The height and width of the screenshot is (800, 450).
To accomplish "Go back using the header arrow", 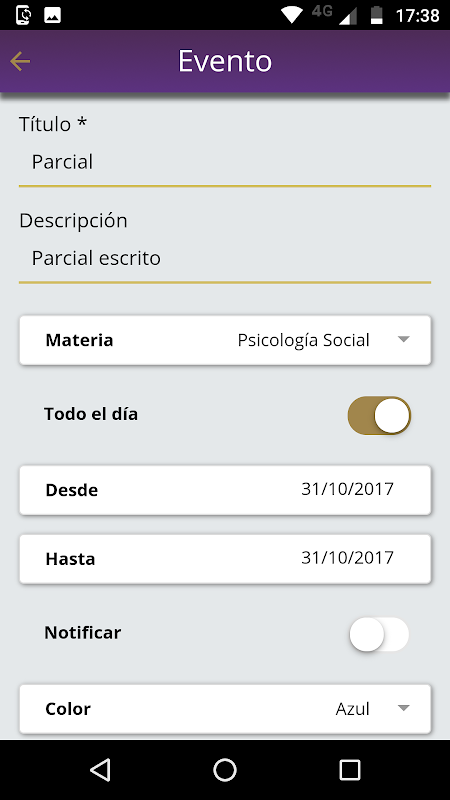I will 20,62.
